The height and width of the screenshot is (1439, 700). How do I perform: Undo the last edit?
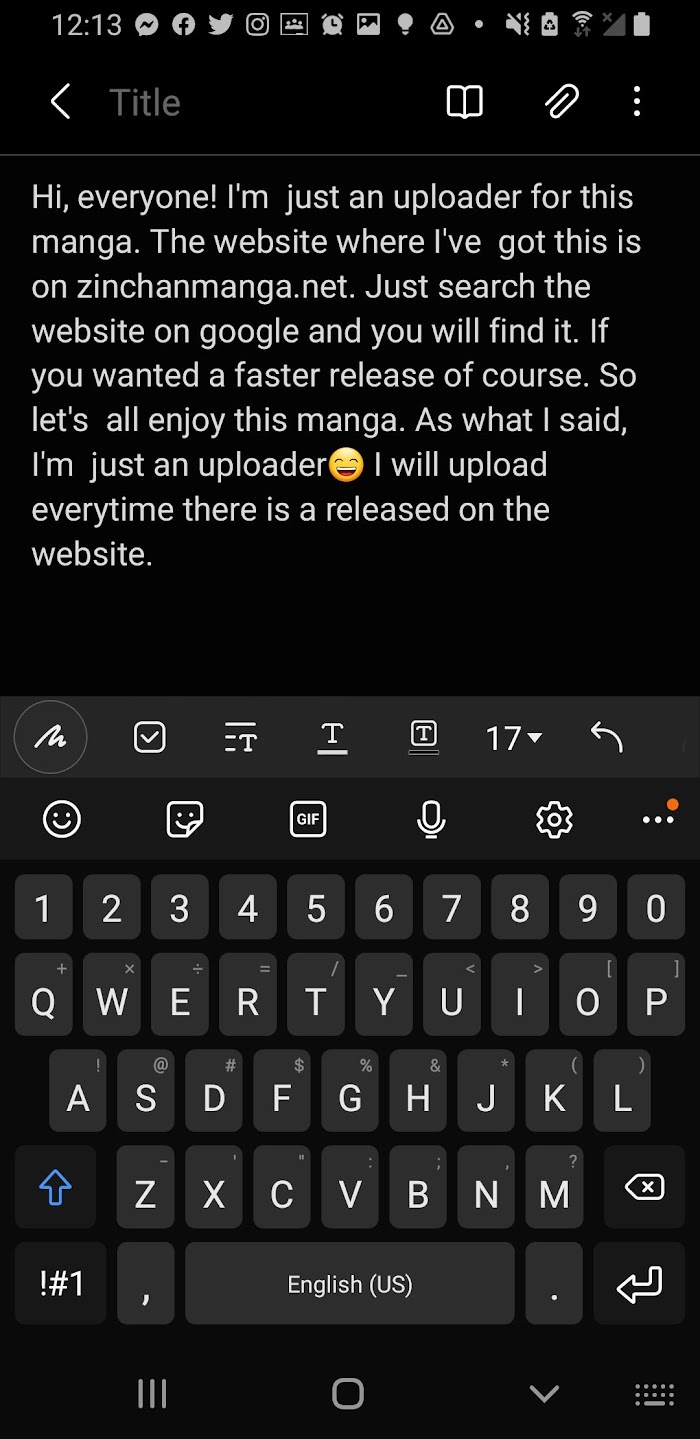point(606,738)
